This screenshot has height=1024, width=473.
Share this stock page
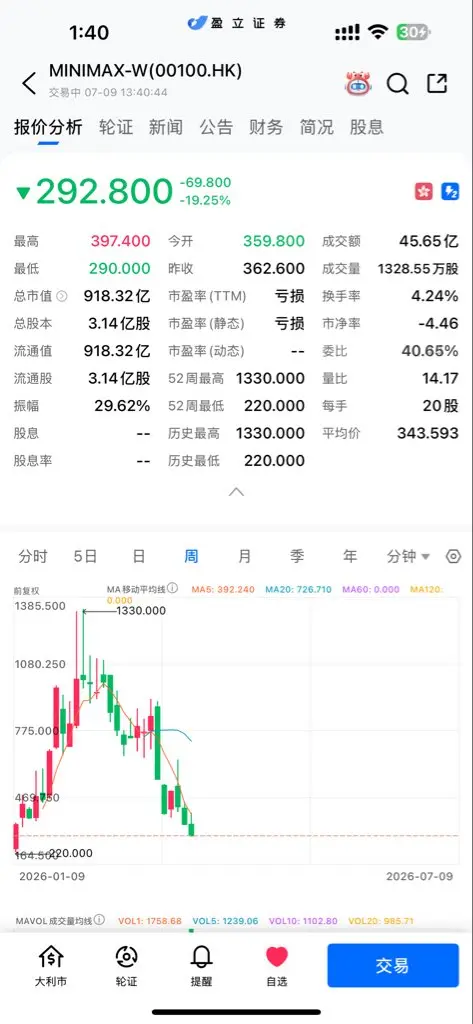[437, 83]
